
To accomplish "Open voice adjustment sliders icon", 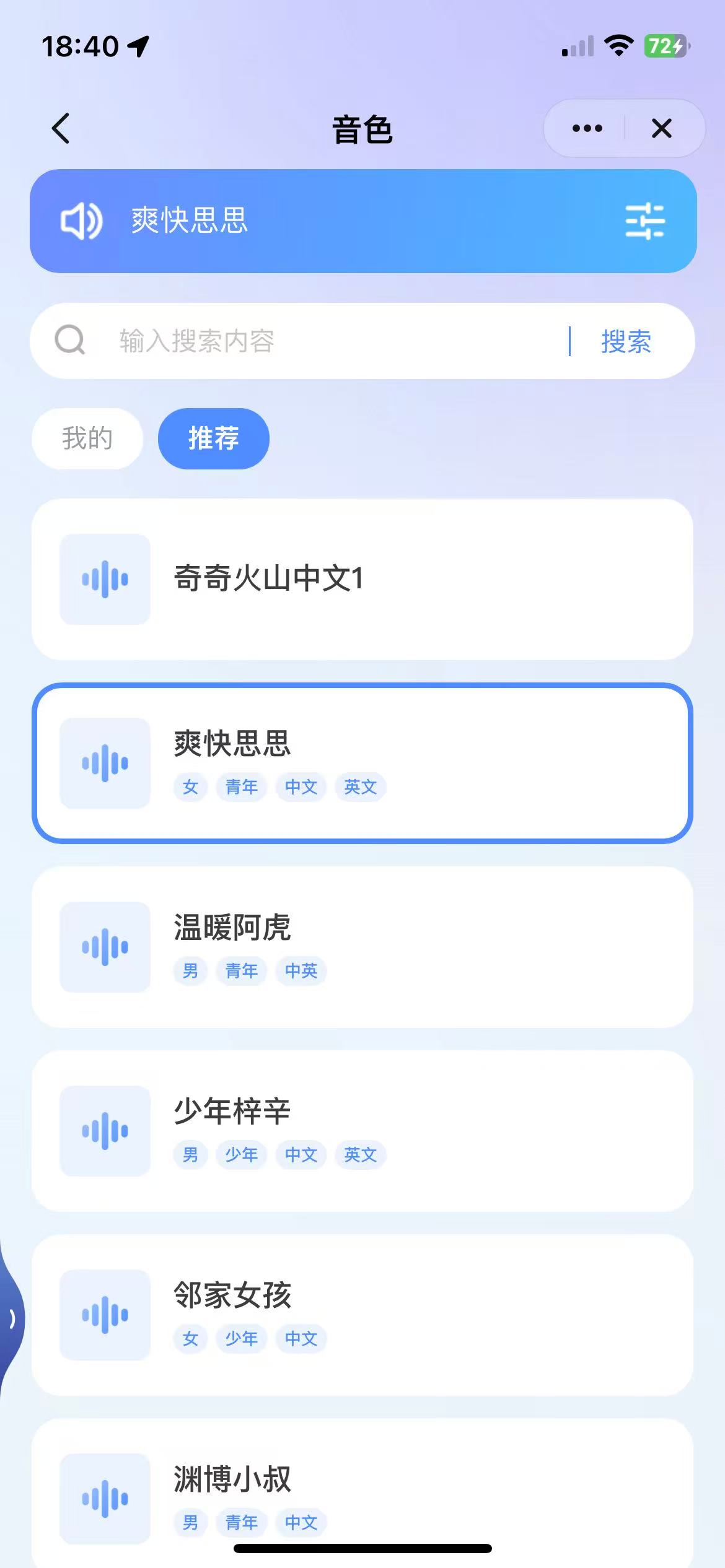I will pyautogui.click(x=644, y=221).
